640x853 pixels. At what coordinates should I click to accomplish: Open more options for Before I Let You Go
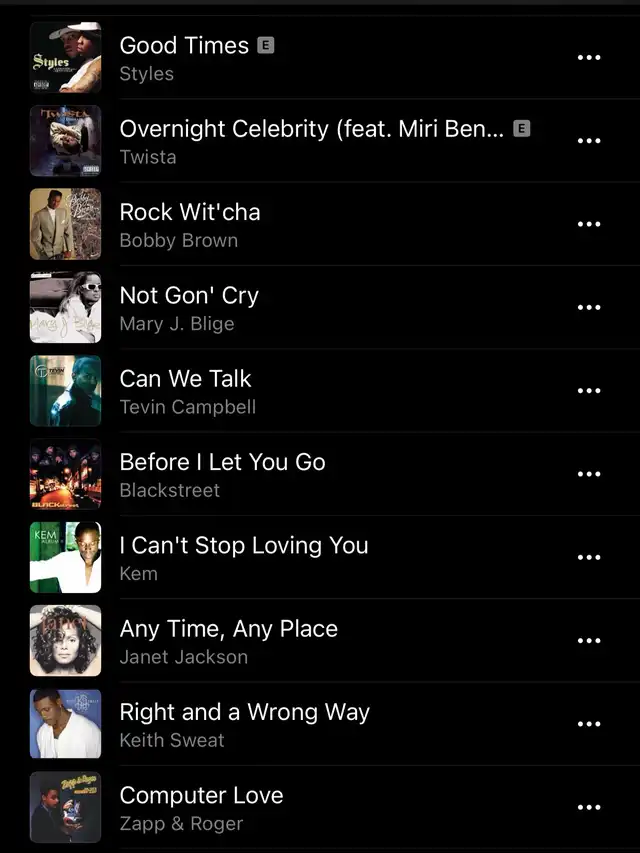589,474
